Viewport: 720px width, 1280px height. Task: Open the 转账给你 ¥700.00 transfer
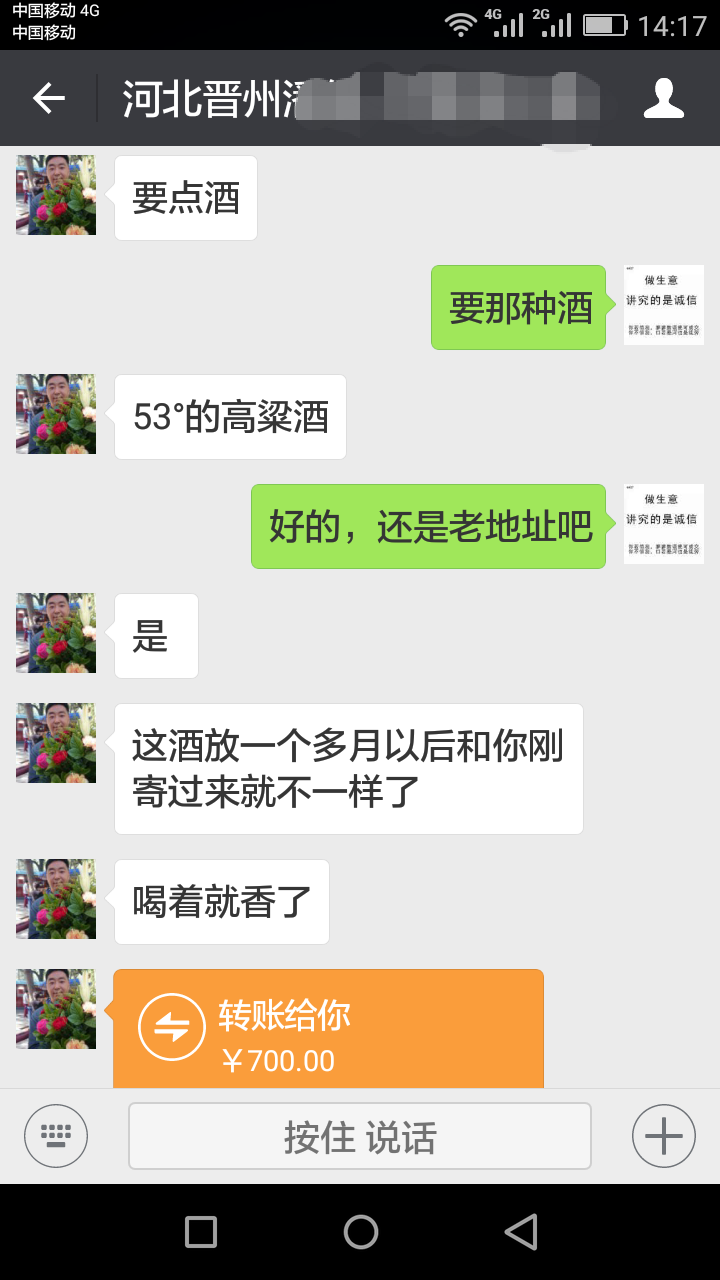(x=328, y=1030)
